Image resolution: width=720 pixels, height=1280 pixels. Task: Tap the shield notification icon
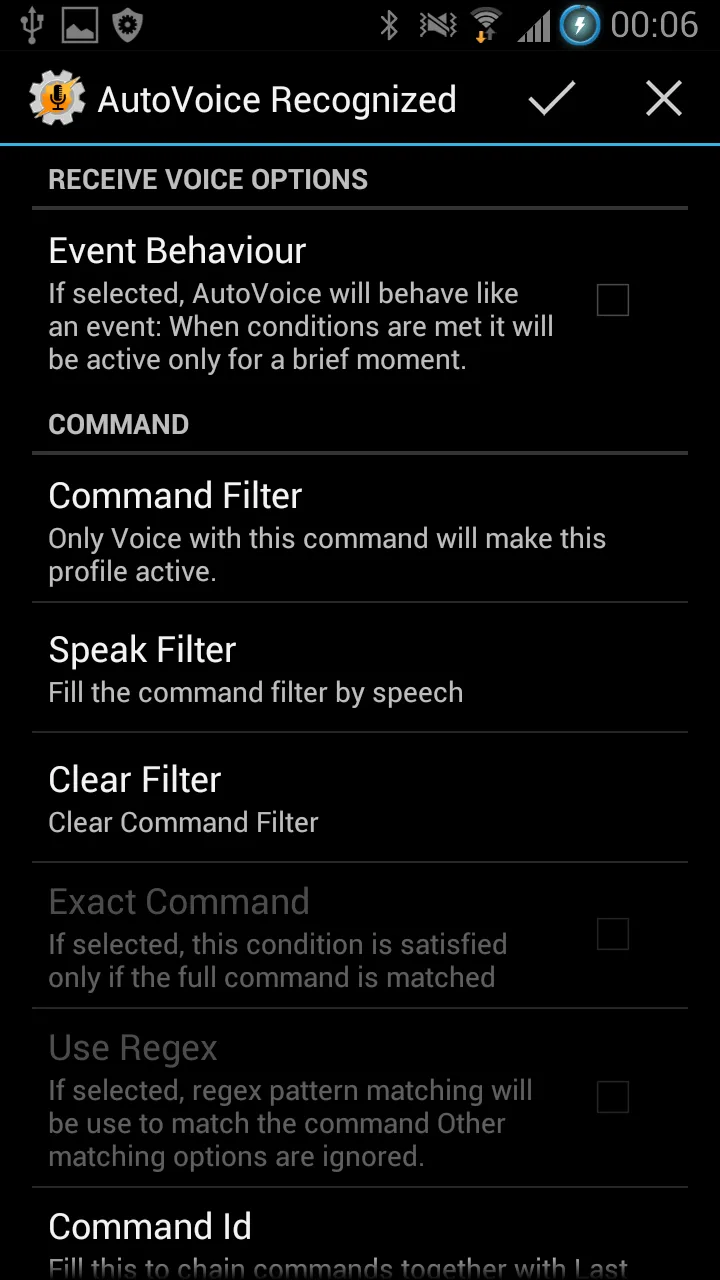(x=128, y=25)
